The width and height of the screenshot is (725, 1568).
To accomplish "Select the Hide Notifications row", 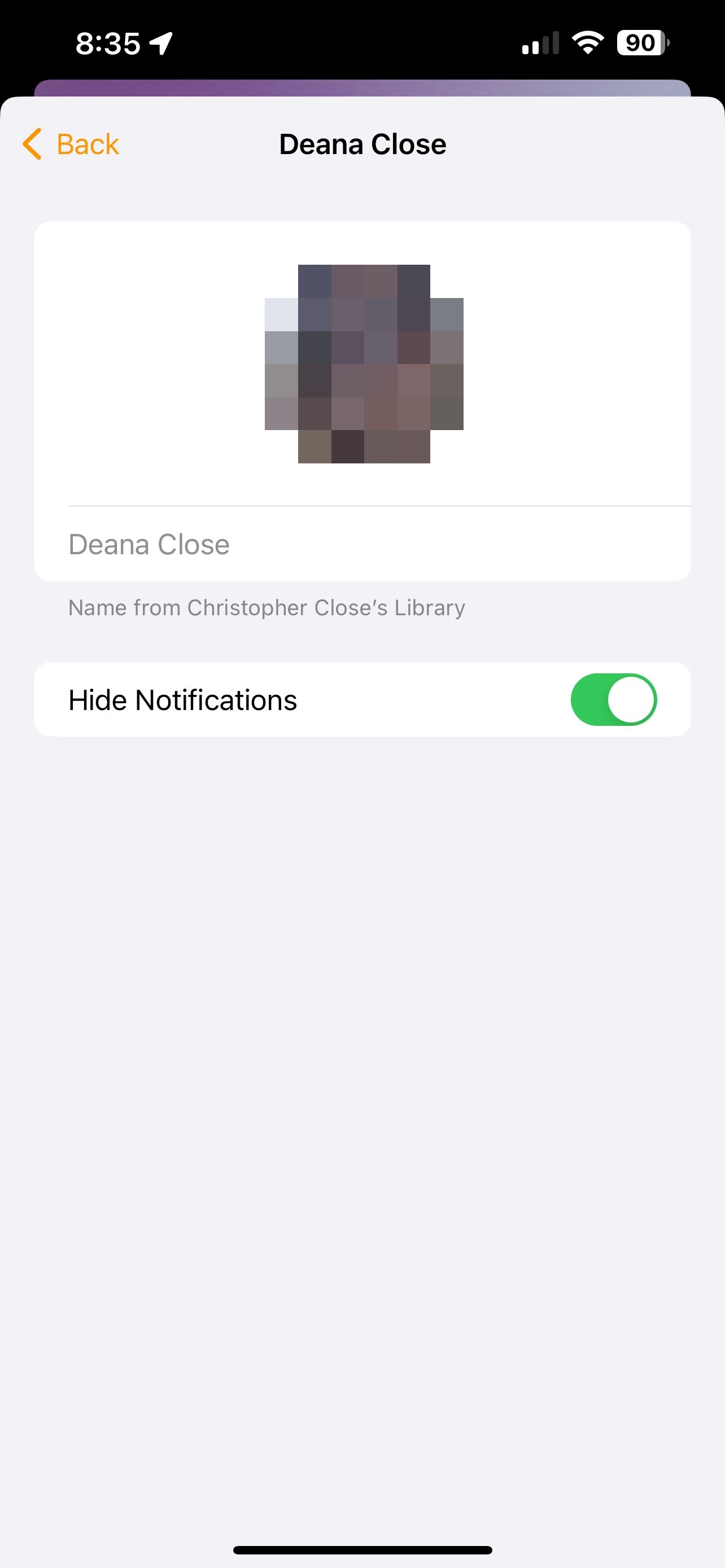I will click(x=362, y=699).
